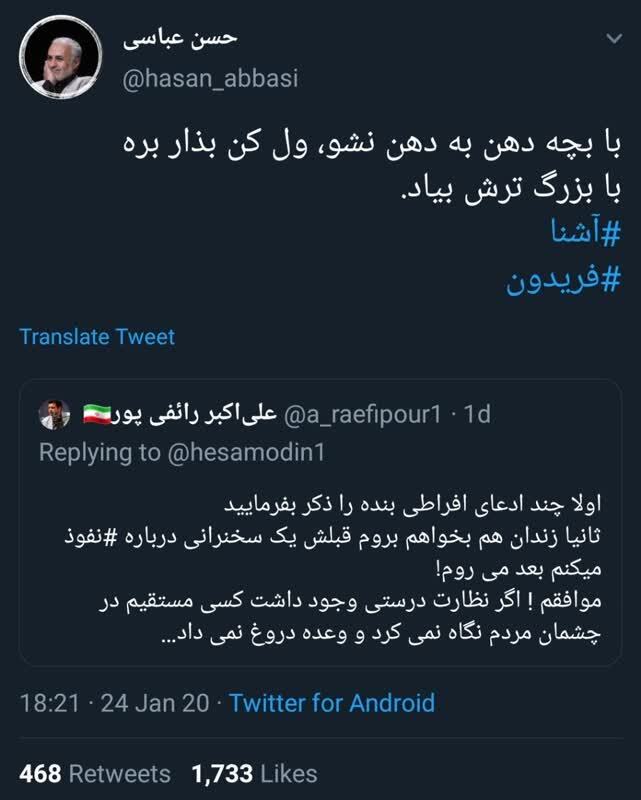Open the @hasan_abbasi handle
Screen dimensions: 641x800
210,80
